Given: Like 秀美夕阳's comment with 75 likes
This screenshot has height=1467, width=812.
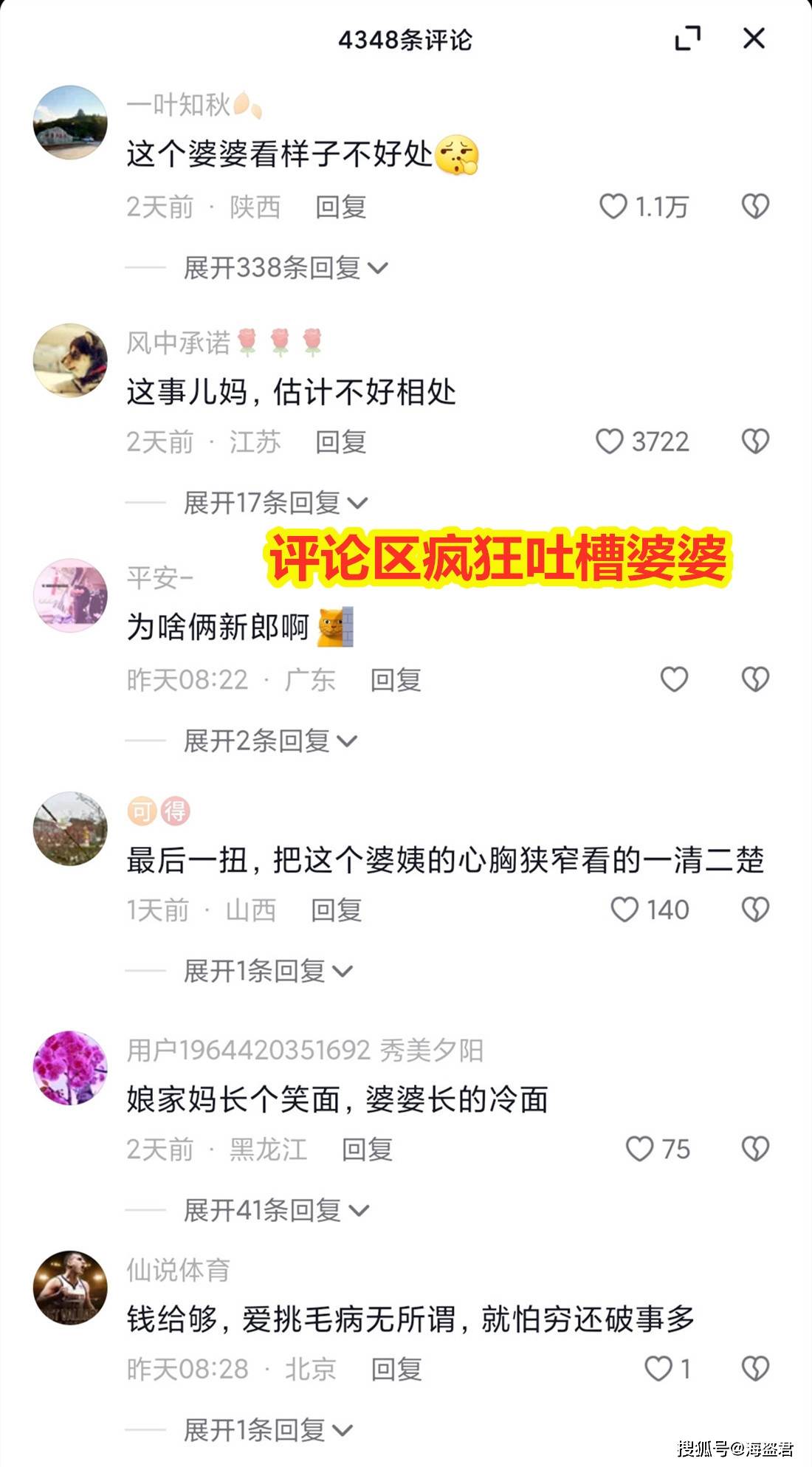Looking at the screenshot, I should click(639, 1149).
